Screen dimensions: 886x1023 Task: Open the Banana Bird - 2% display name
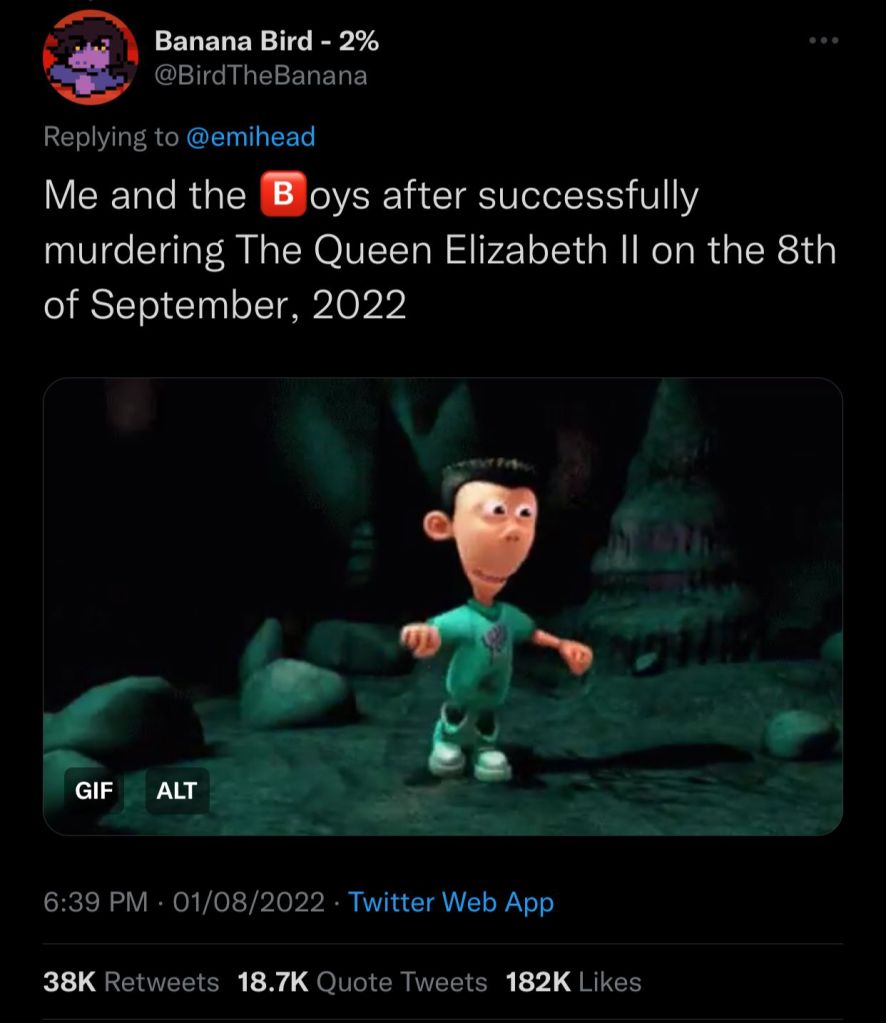click(x=266, y=42)
